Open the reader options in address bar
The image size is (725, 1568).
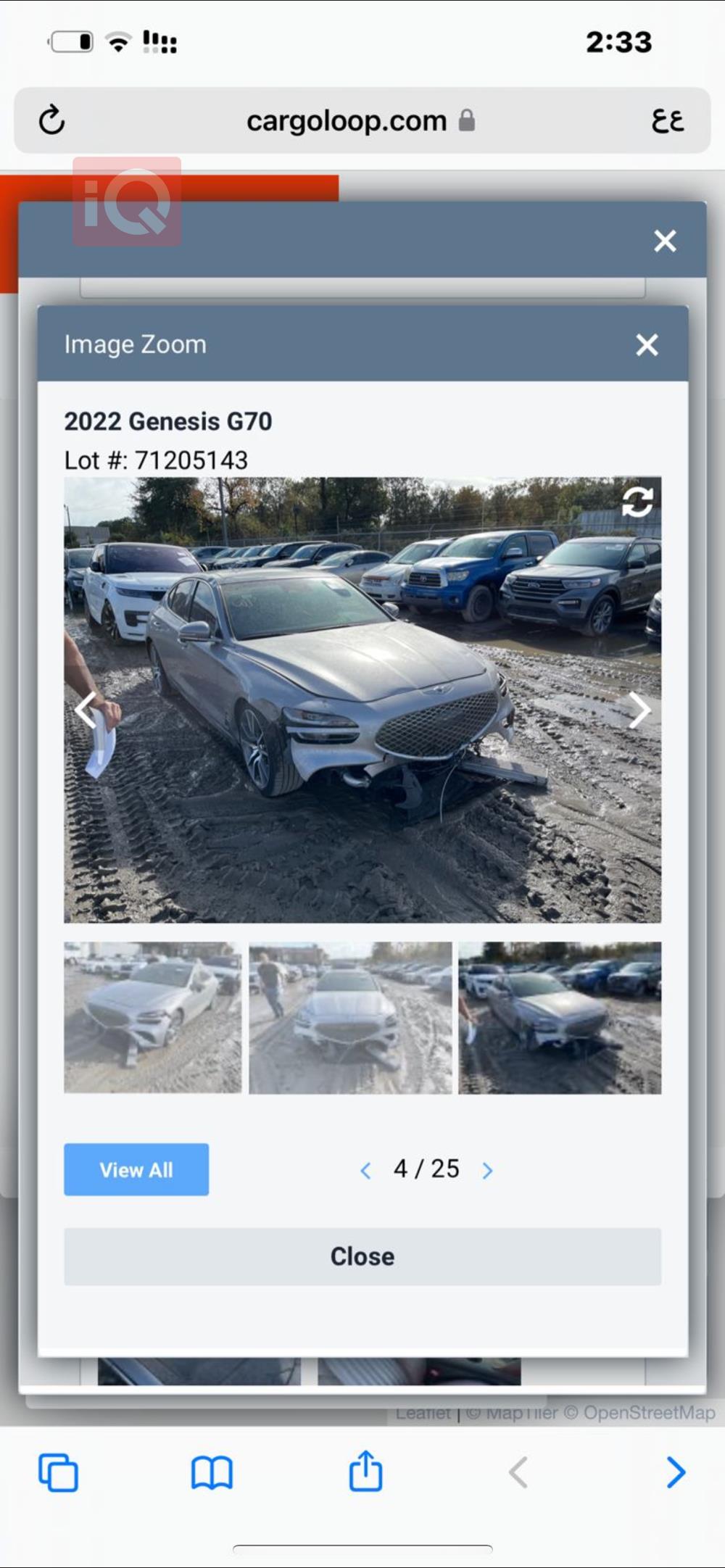tap(667, 120)
